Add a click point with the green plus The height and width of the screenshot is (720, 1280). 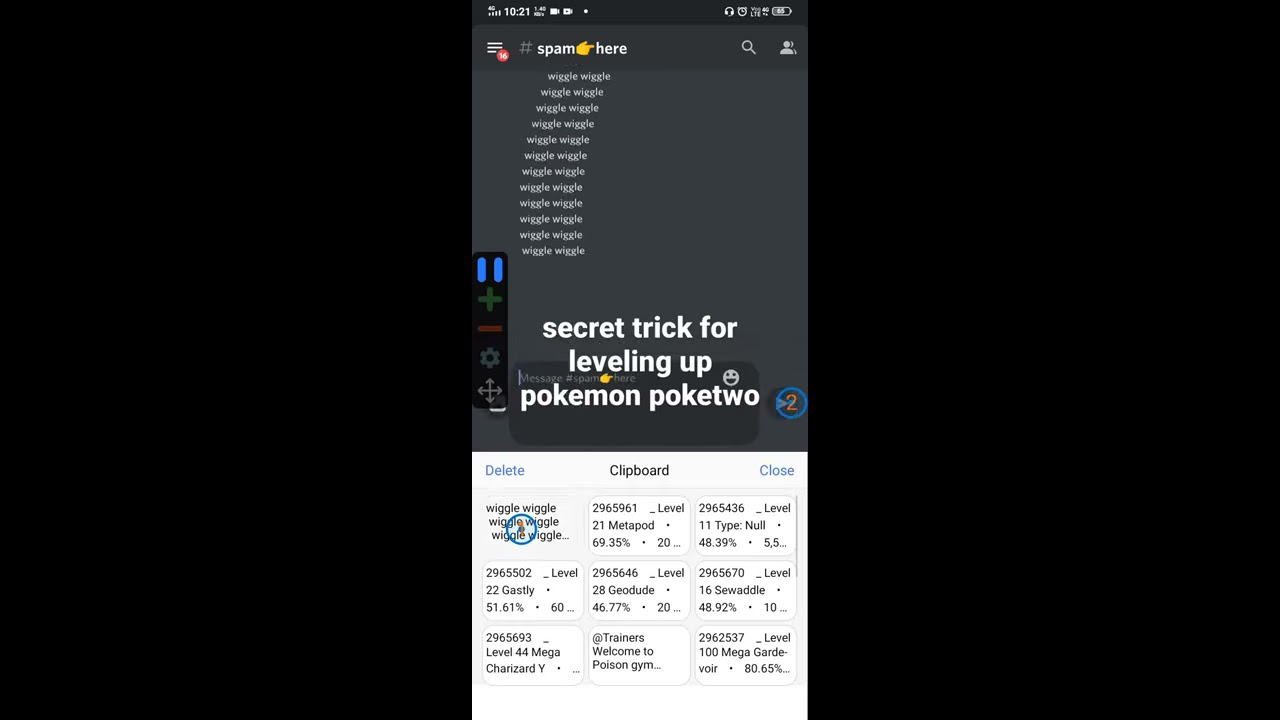490,300
